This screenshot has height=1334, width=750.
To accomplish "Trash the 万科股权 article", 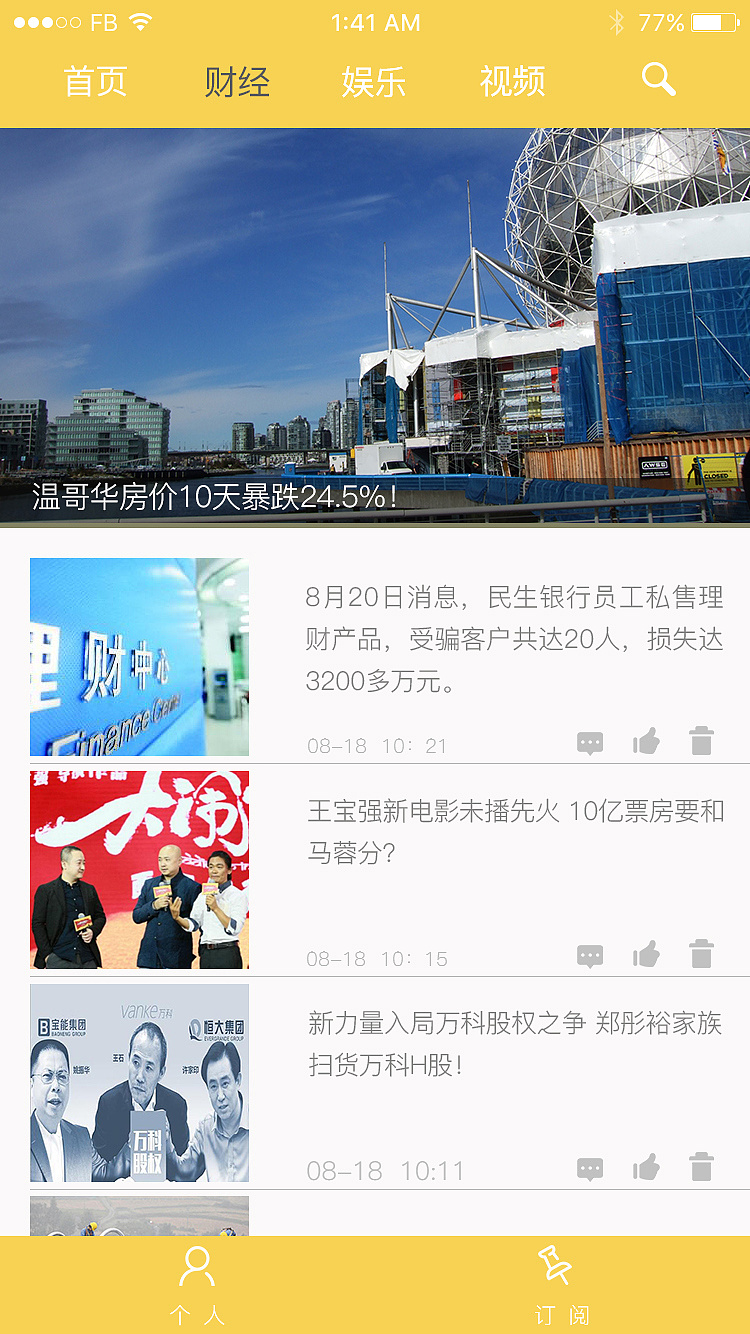I will 702,1167.
